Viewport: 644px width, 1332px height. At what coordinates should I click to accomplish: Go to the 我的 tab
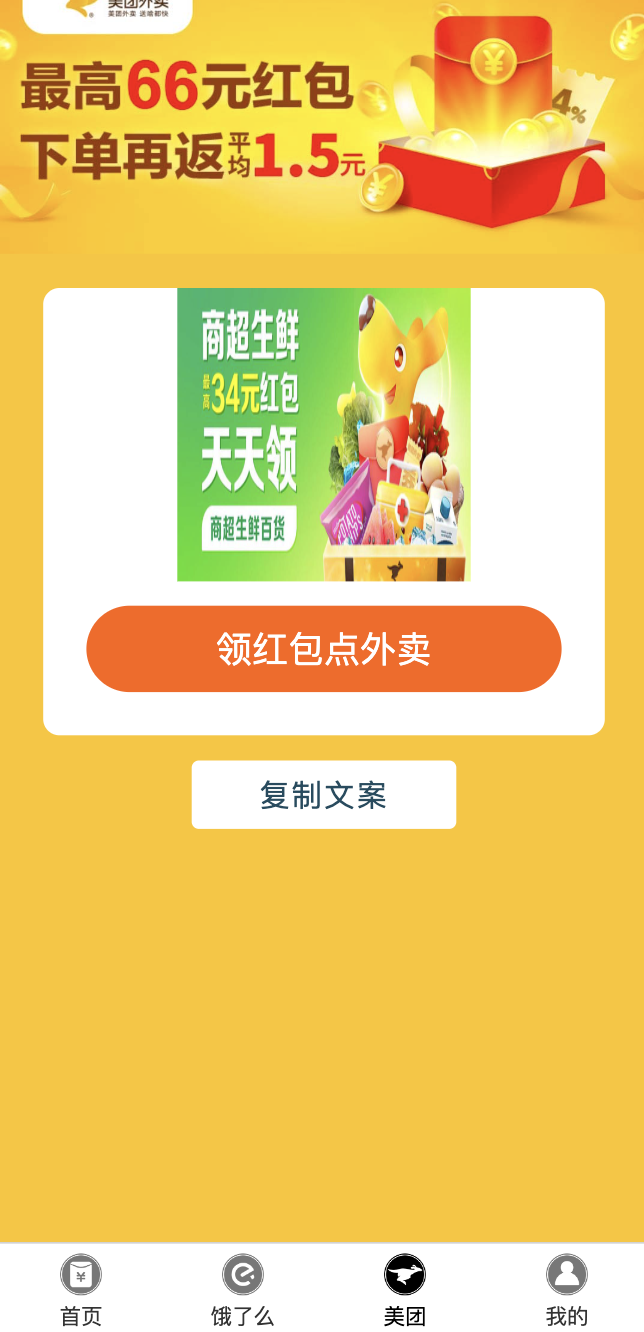pos(566,1289)
